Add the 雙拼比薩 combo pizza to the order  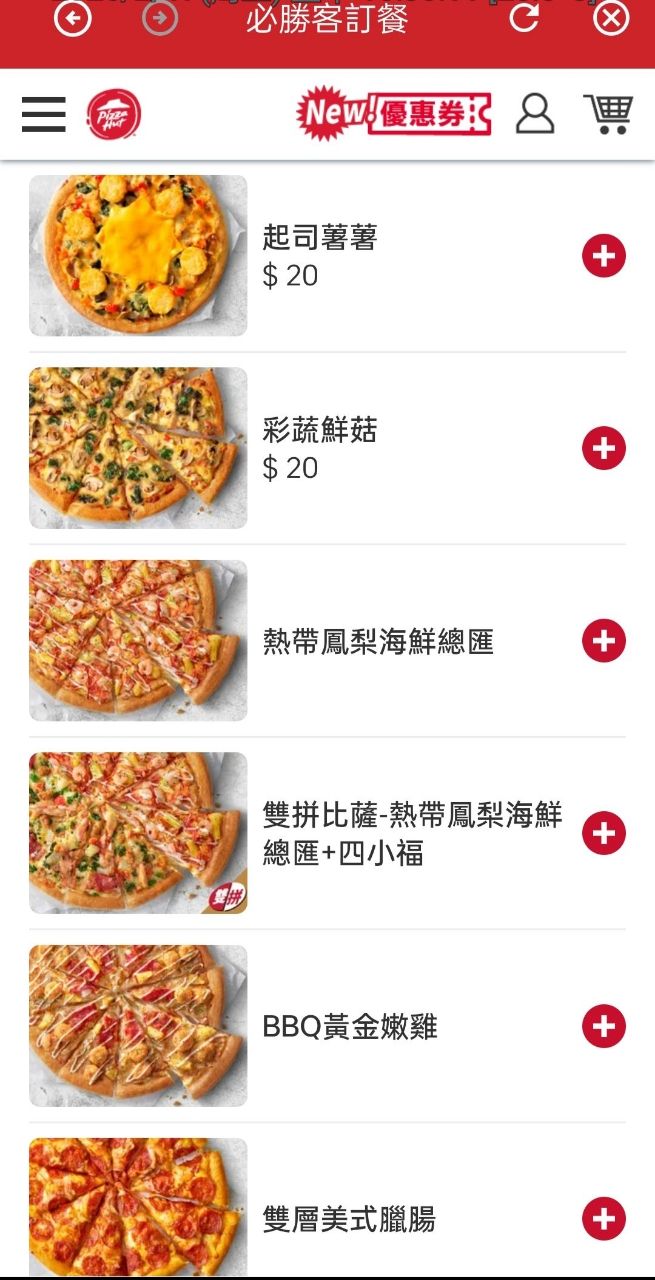tap(604, 833)
